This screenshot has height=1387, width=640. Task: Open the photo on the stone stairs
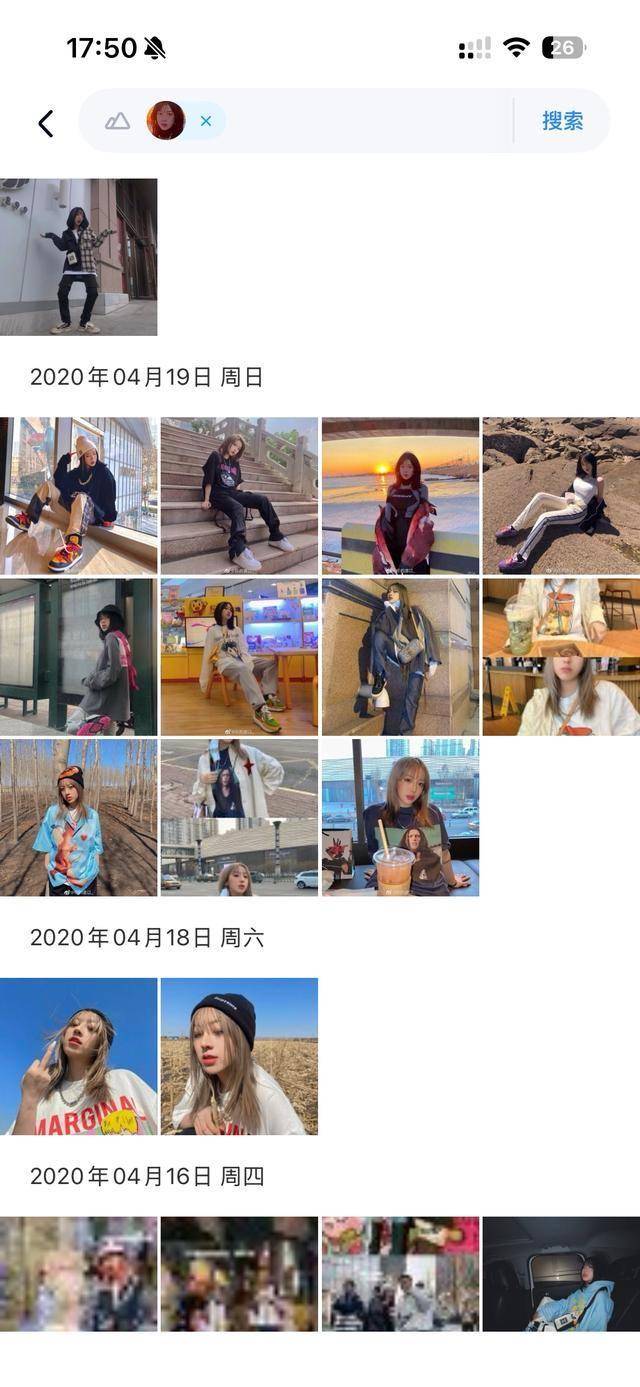point(239,495)
